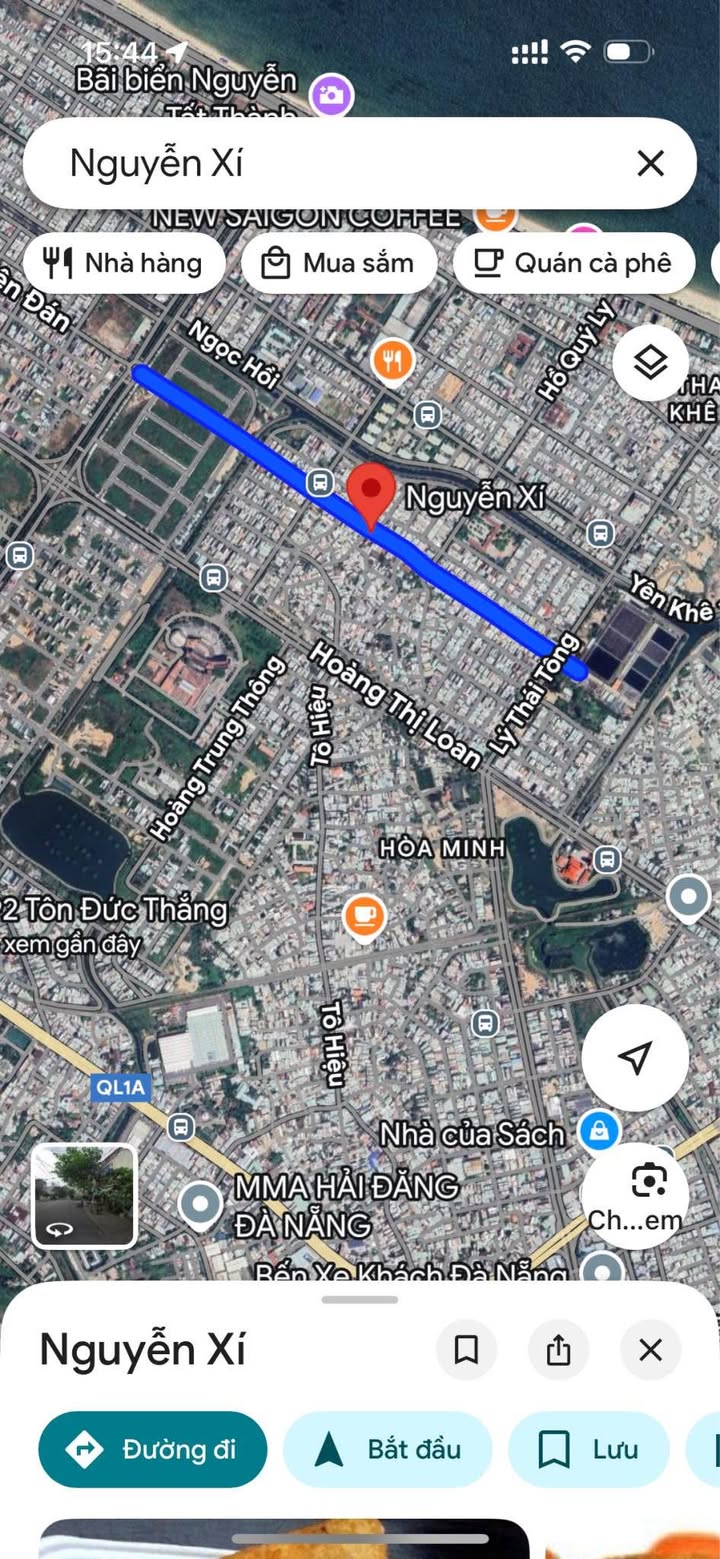Get directions with Đường đi

(153, 1449)
